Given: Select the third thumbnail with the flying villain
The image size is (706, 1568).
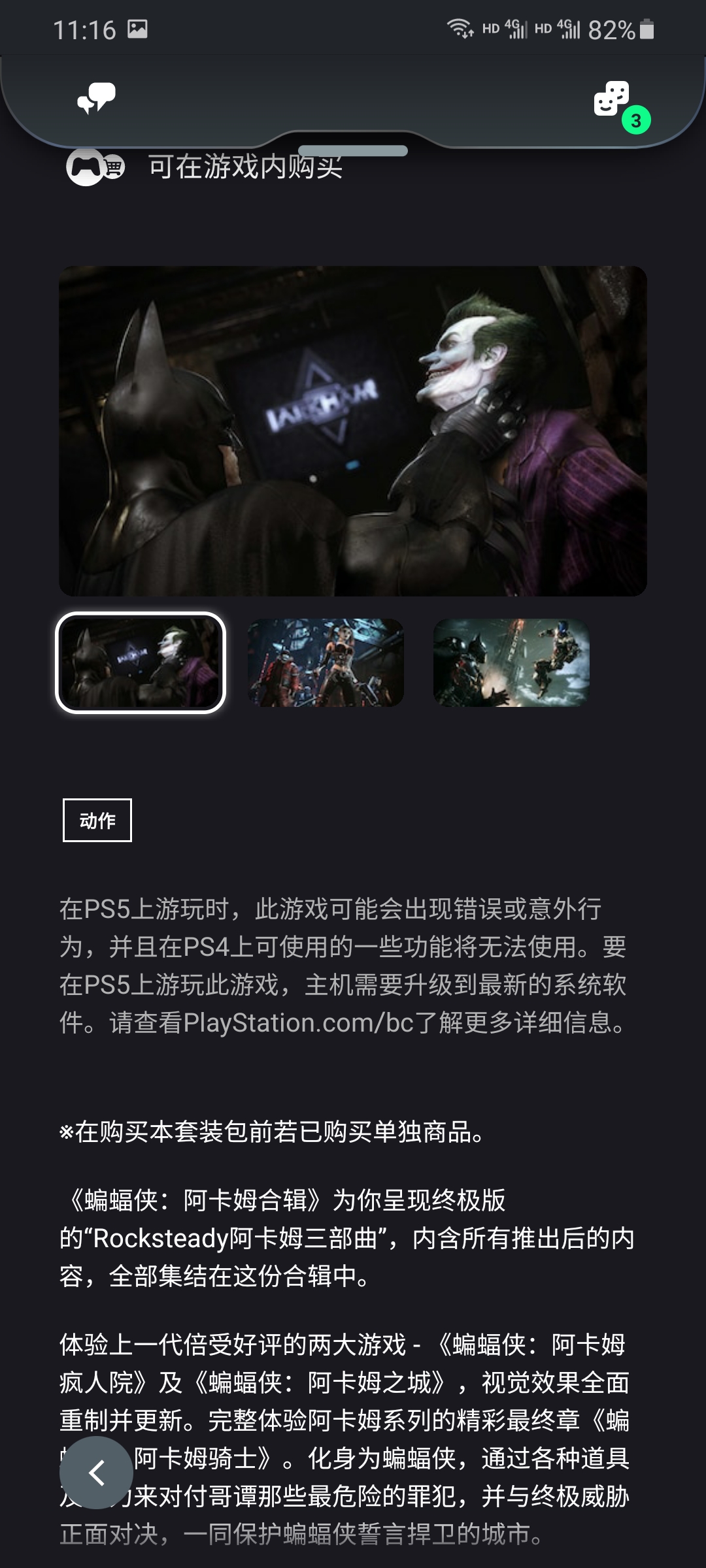Looking at the screenshot, I should (x=511, y=662).
